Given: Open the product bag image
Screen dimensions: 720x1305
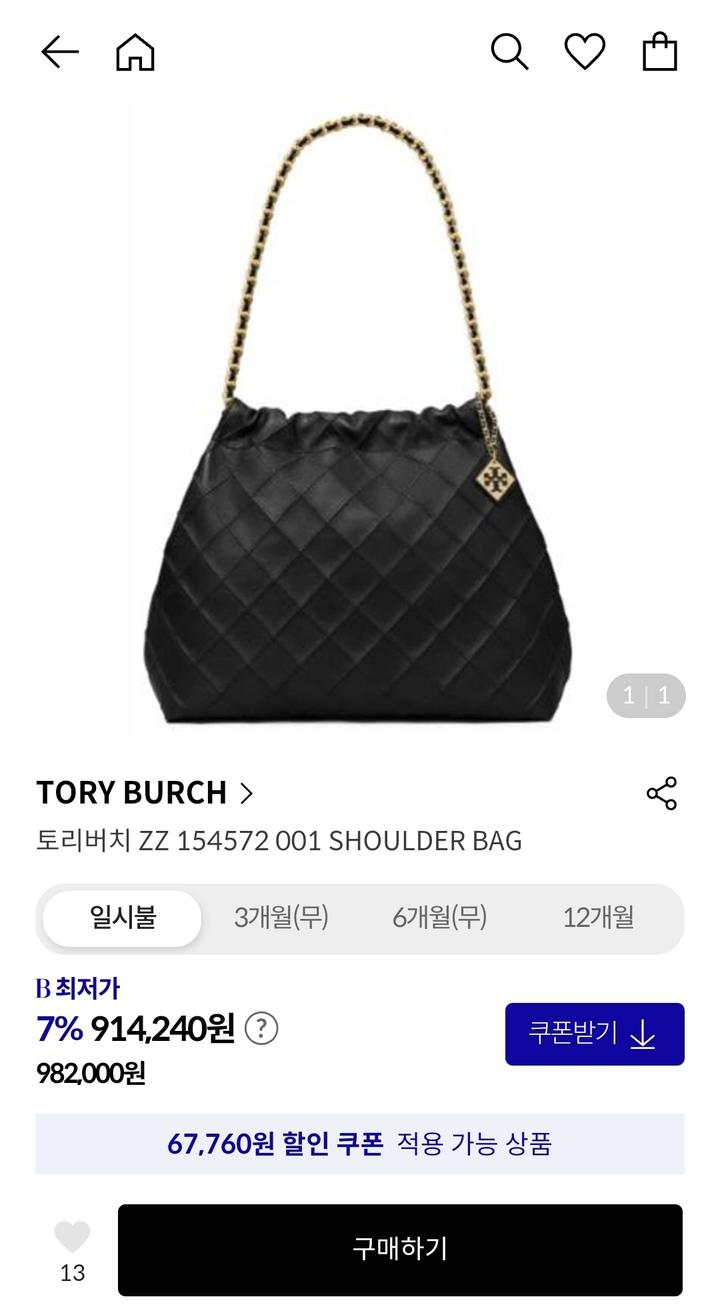Looking at the screenshot, I should pos(360,420).
